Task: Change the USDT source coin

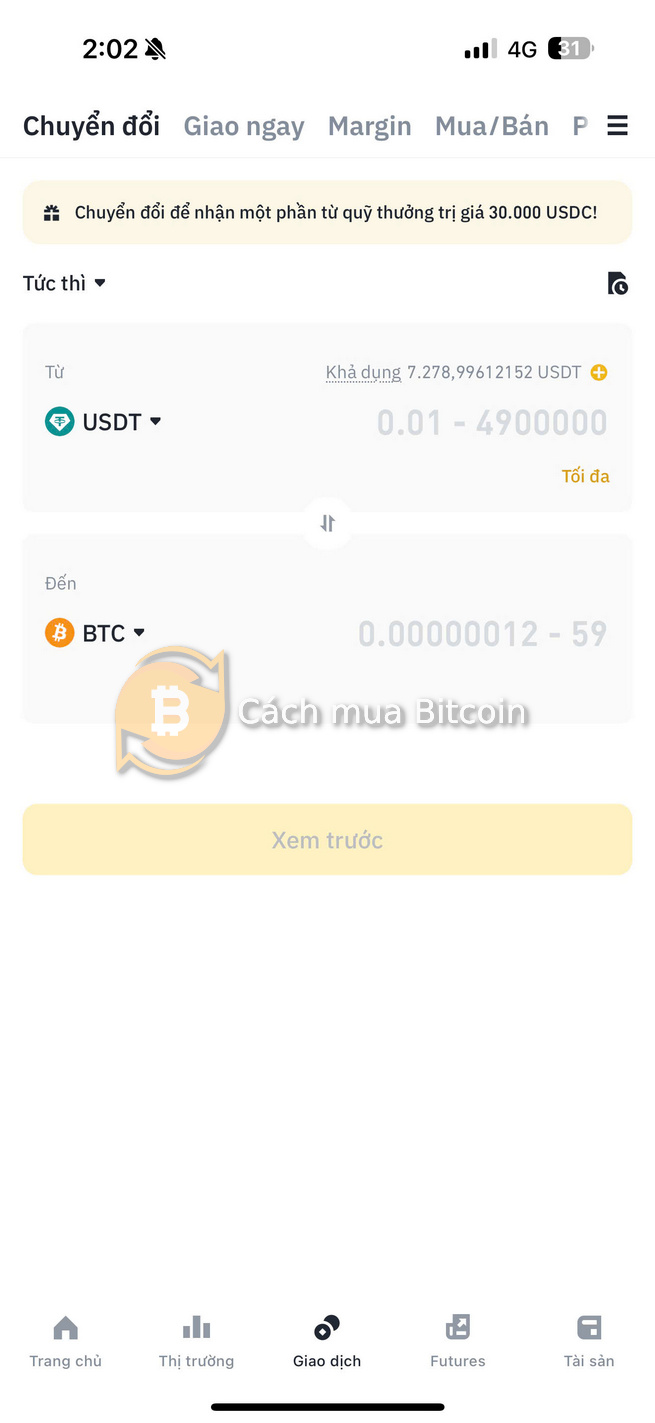Action: coord(103,422)
